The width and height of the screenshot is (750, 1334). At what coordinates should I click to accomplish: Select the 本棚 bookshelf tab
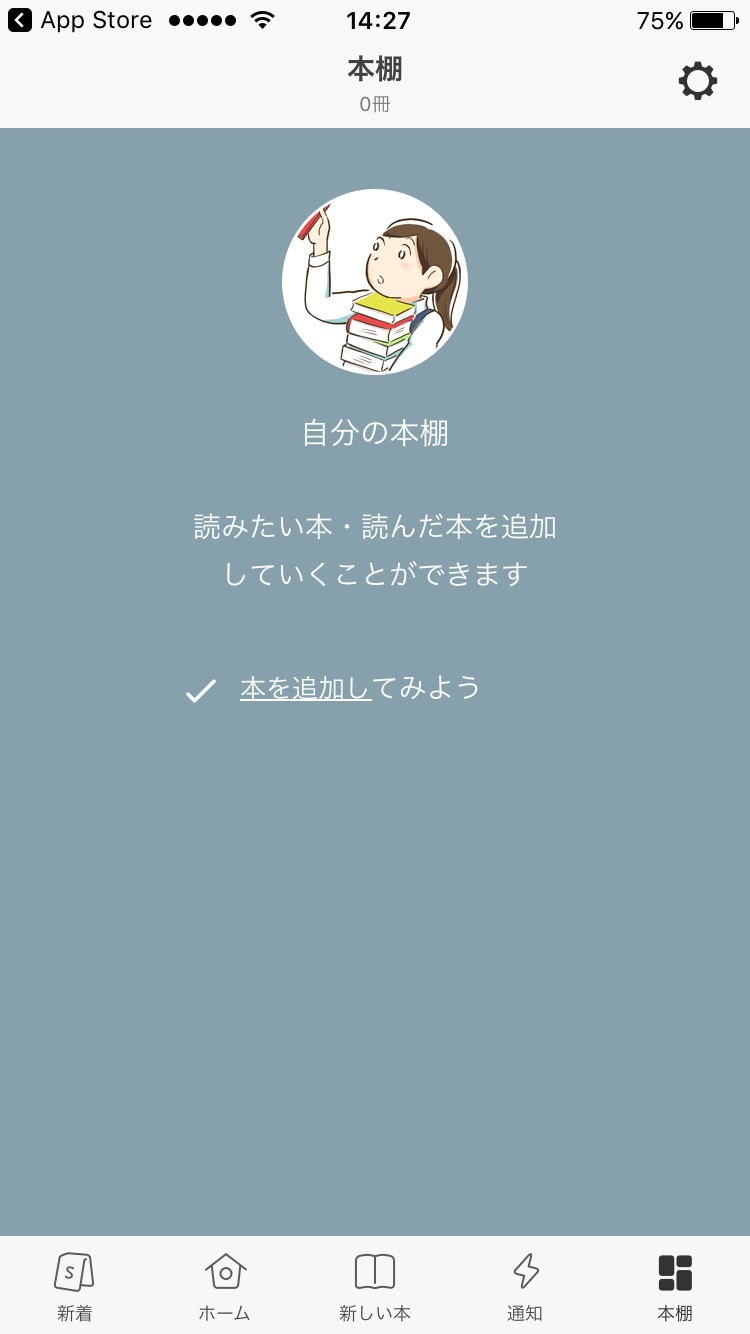pos(675,1285)
